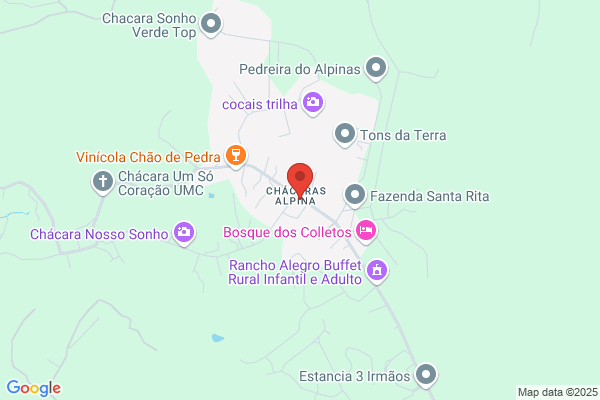Tap the Chacara Sonho Verde Top marker
Image resolution: width=600 pixels, height=400 pixels.
point(211,24)
